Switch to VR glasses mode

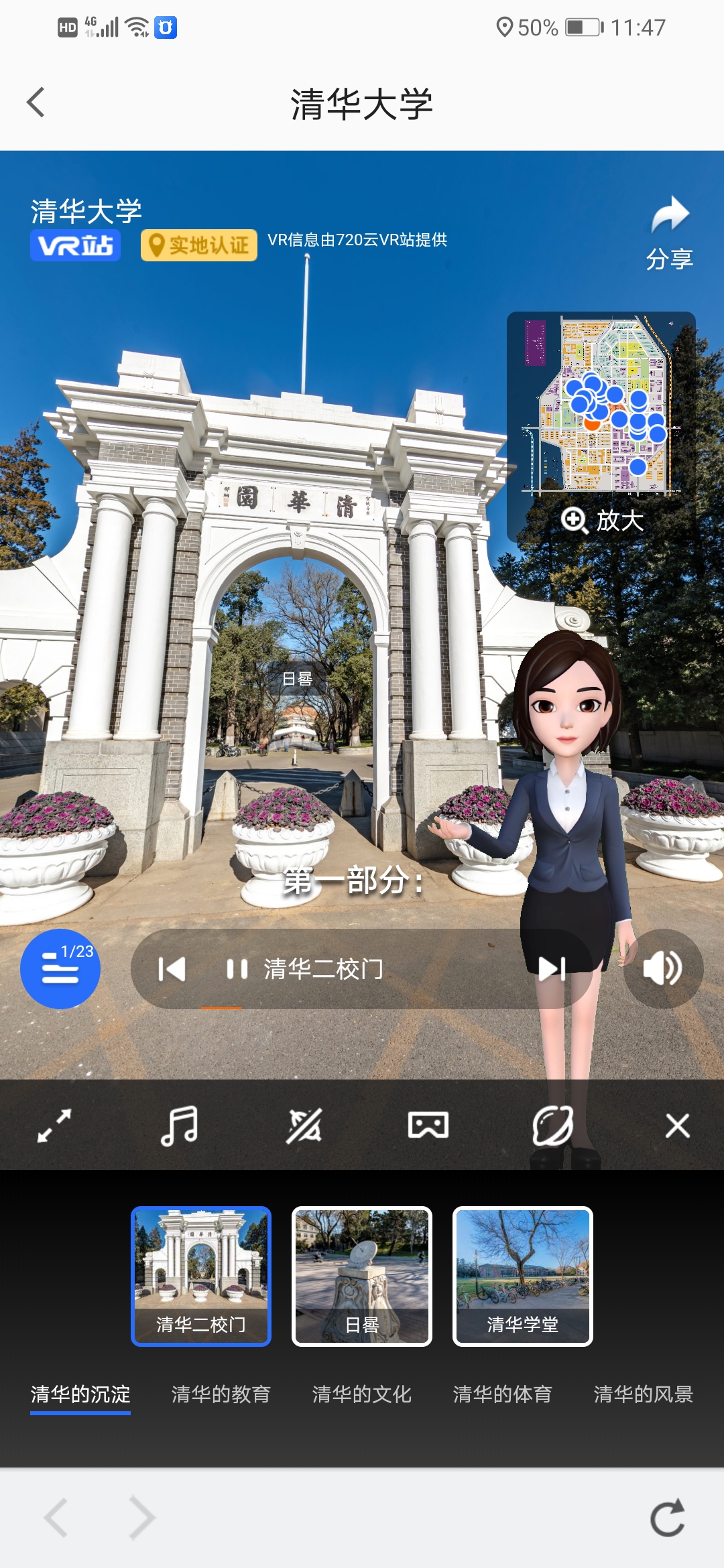428,1126
